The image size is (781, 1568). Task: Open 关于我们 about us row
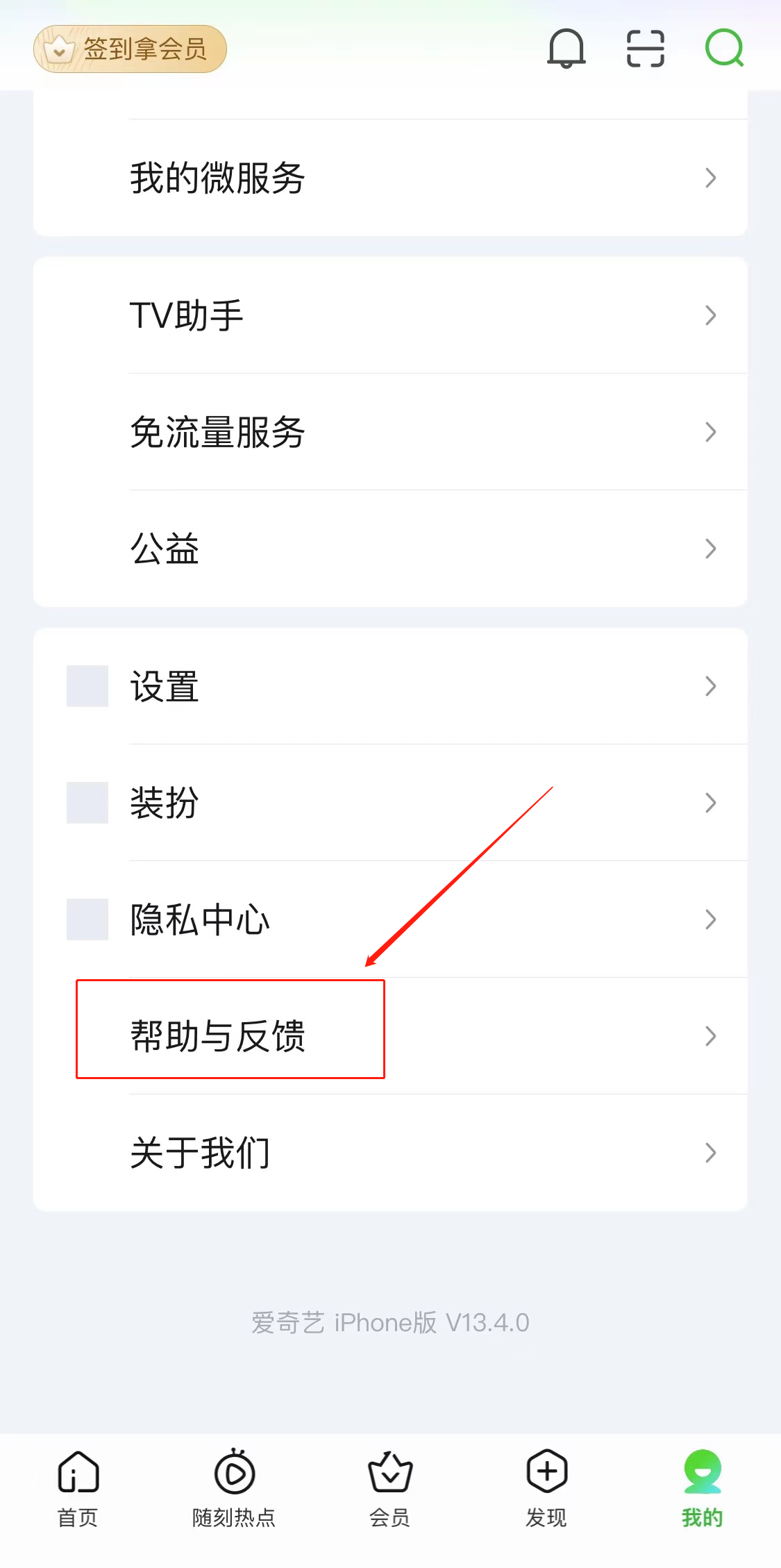pyautogui.click(x=390, y=1153)
